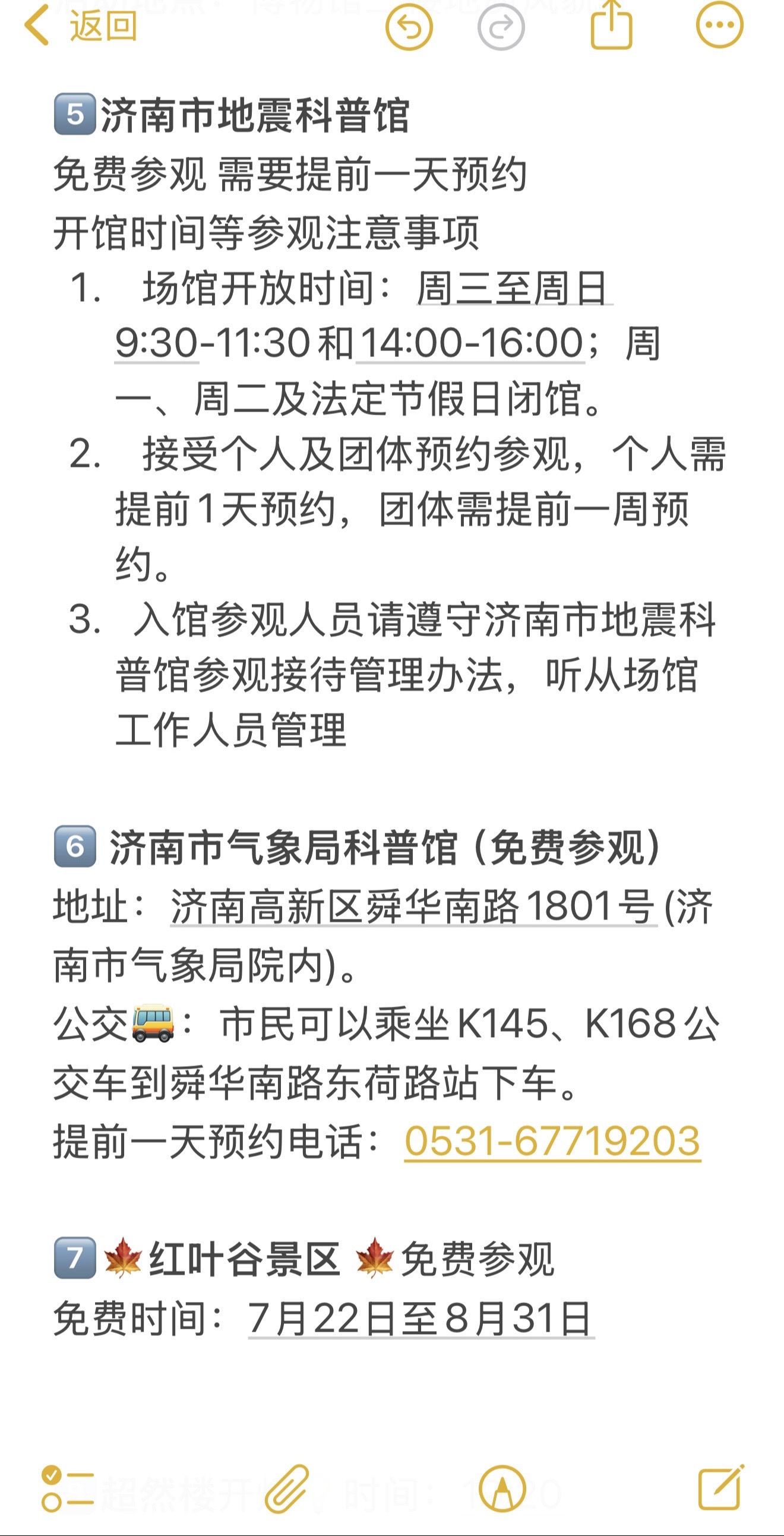This screenshot has height=1536, width=784.
Task: Undo the last edit
Action: pyautogui.click(x=409, y=26)
